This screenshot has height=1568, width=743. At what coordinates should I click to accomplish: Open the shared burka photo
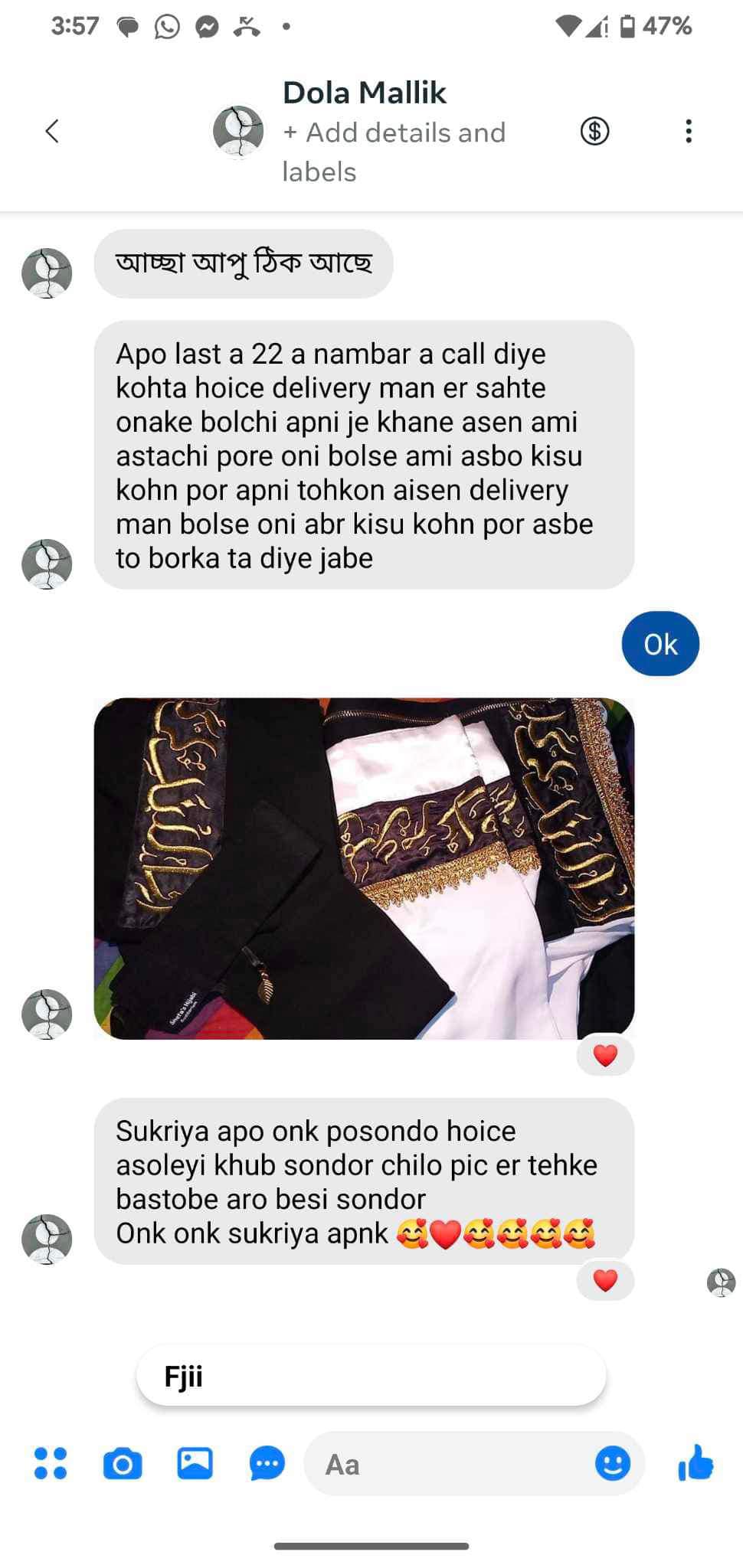[364, 868]
